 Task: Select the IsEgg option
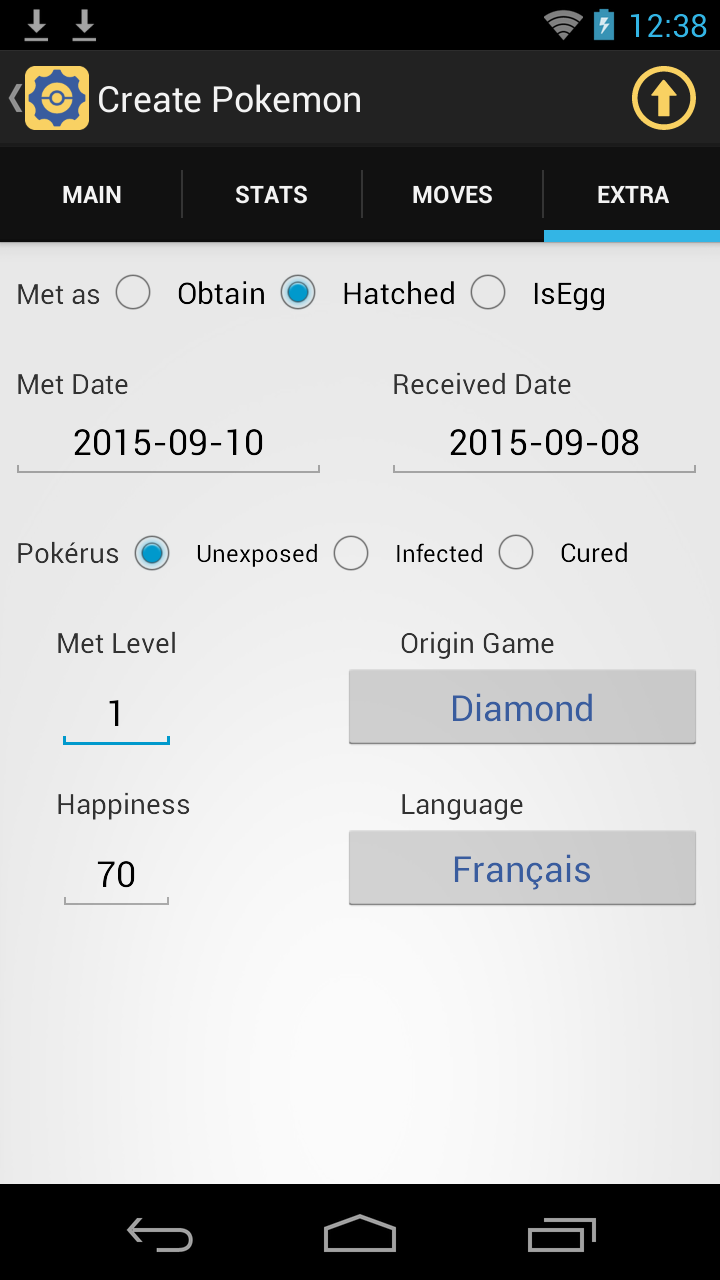click(x=488, y=293)
